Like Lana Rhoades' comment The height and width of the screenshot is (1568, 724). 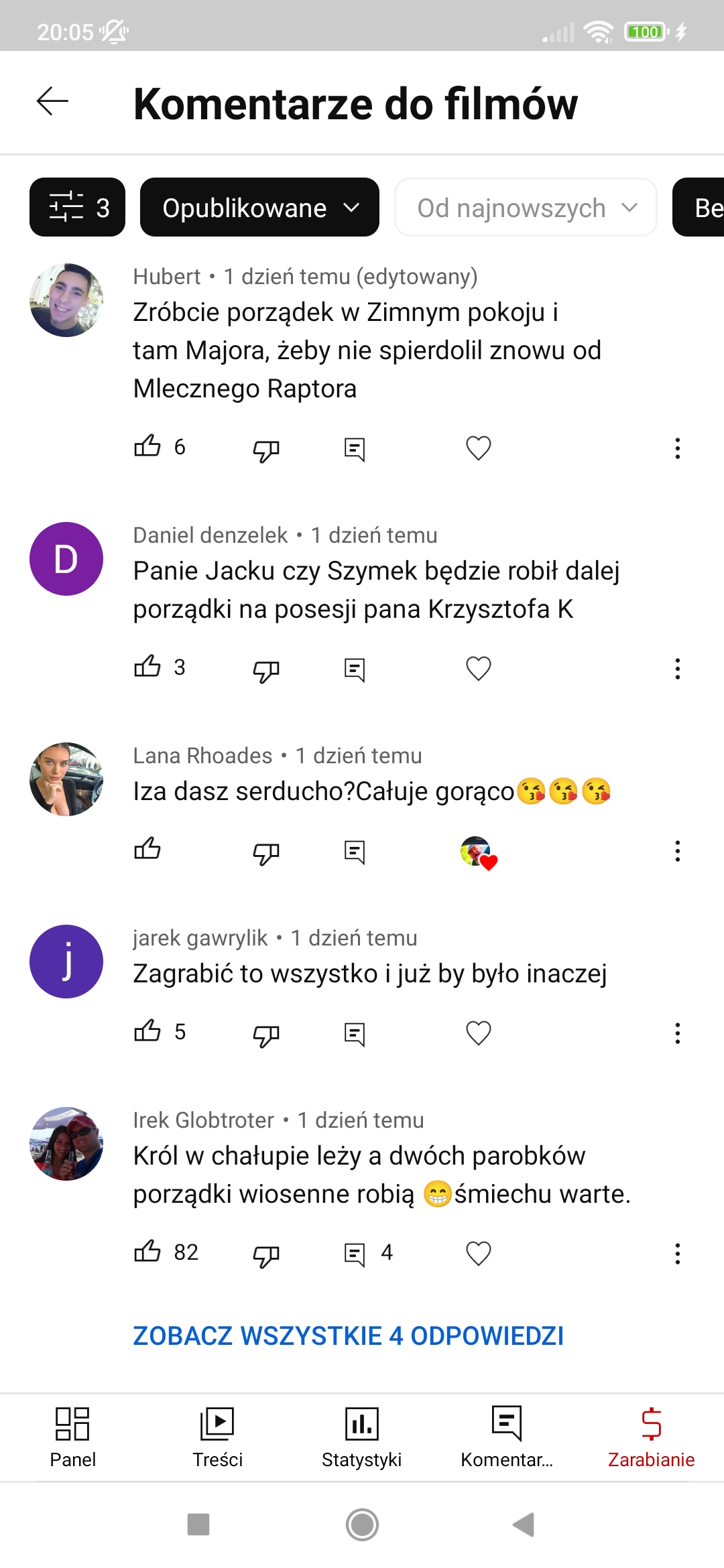point(147,850)
